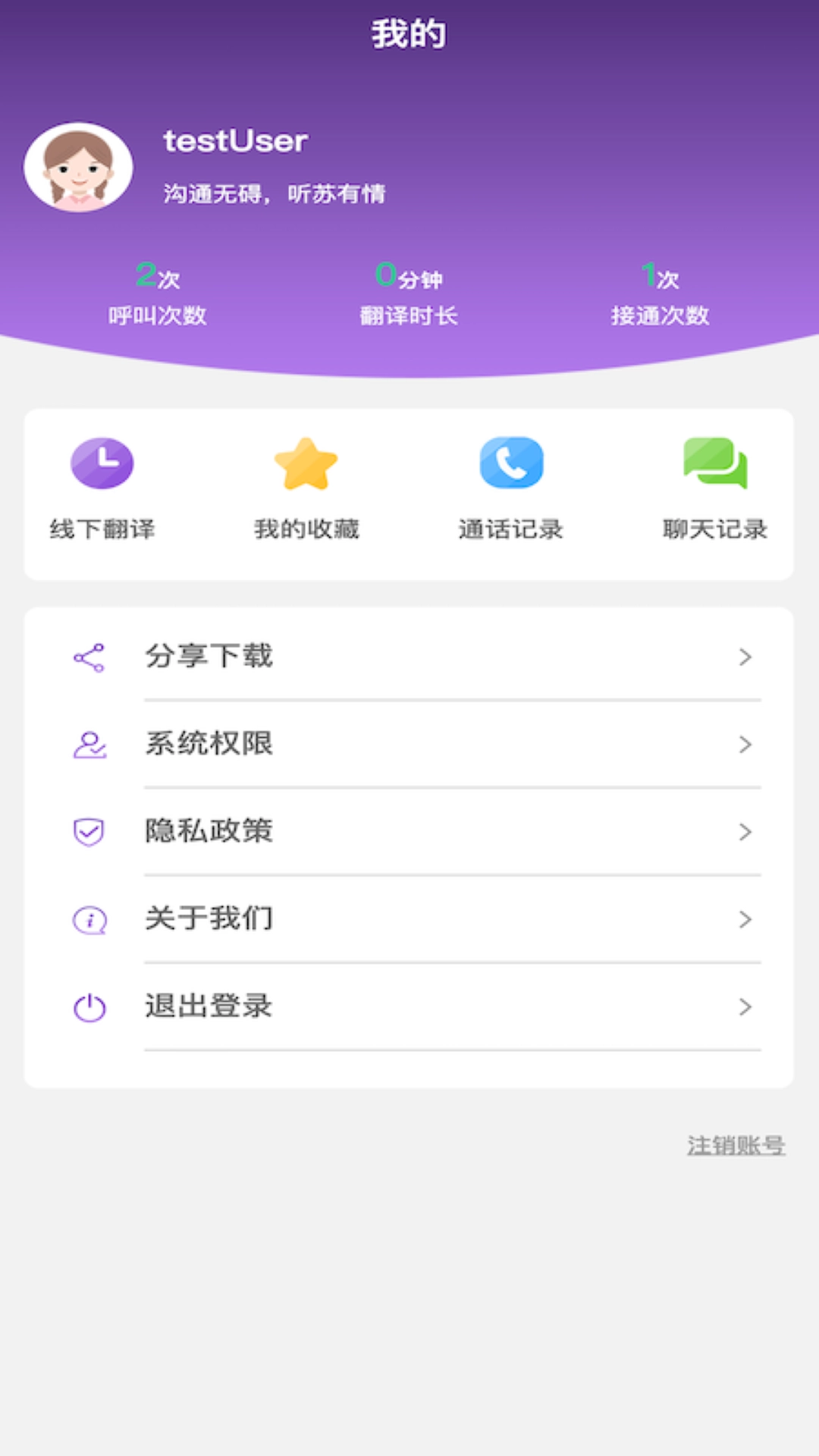Click the info icon beside 关于我们
819x1456 pixels.
pos(89,919)
